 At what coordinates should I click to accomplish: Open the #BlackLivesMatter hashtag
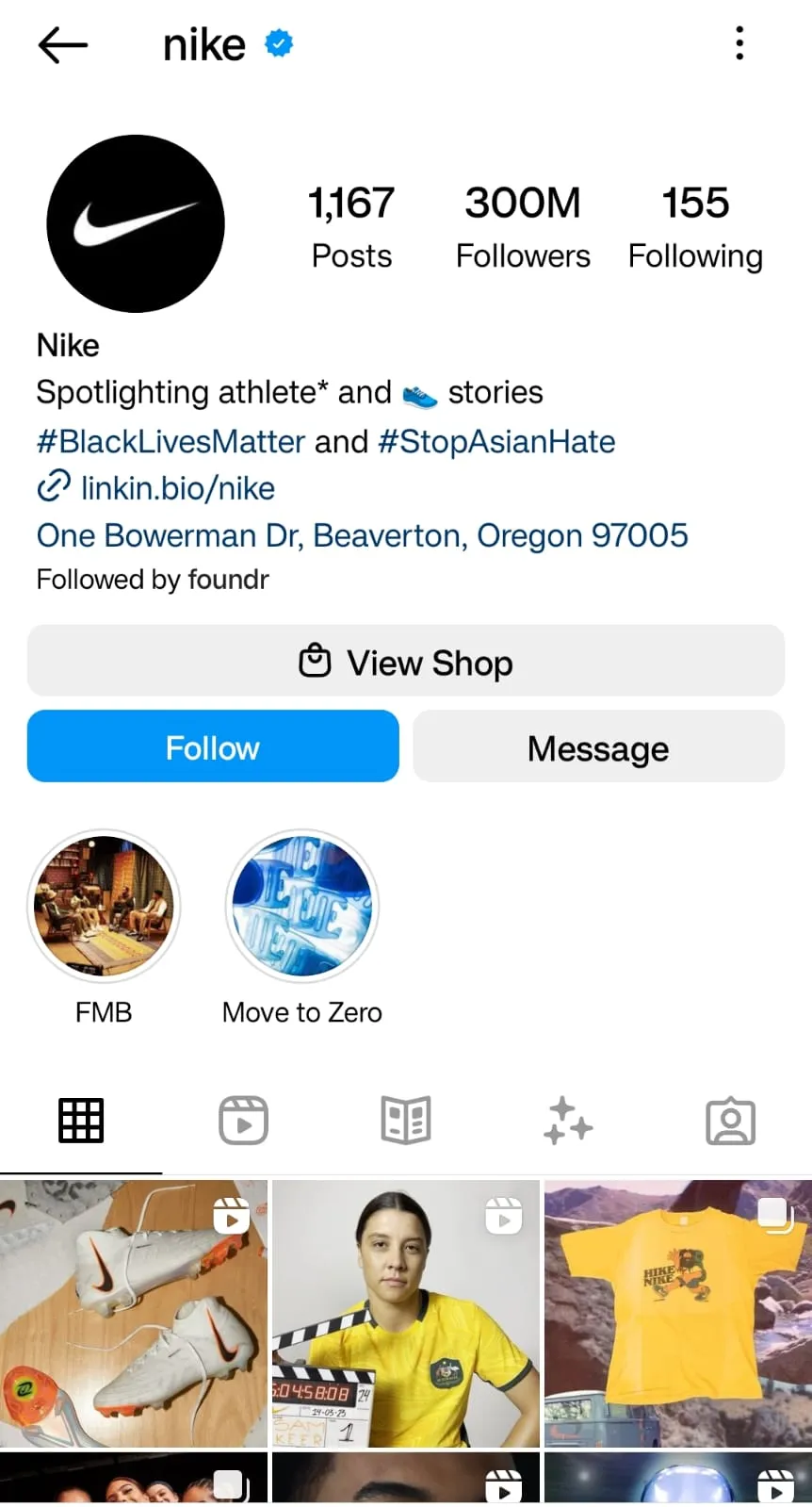(x=171, y=441)
